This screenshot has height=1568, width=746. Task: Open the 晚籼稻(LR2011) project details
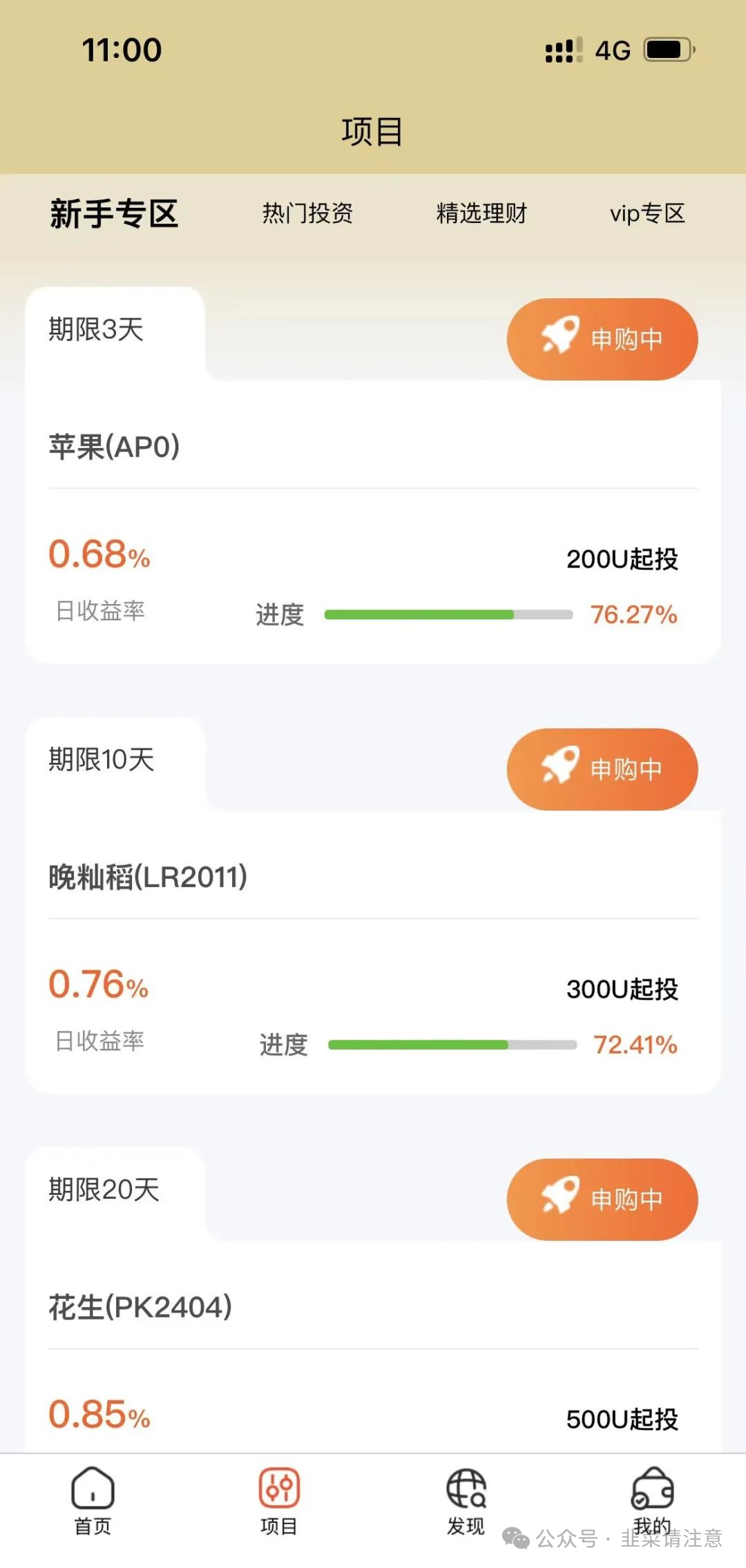tap(148, 877)
